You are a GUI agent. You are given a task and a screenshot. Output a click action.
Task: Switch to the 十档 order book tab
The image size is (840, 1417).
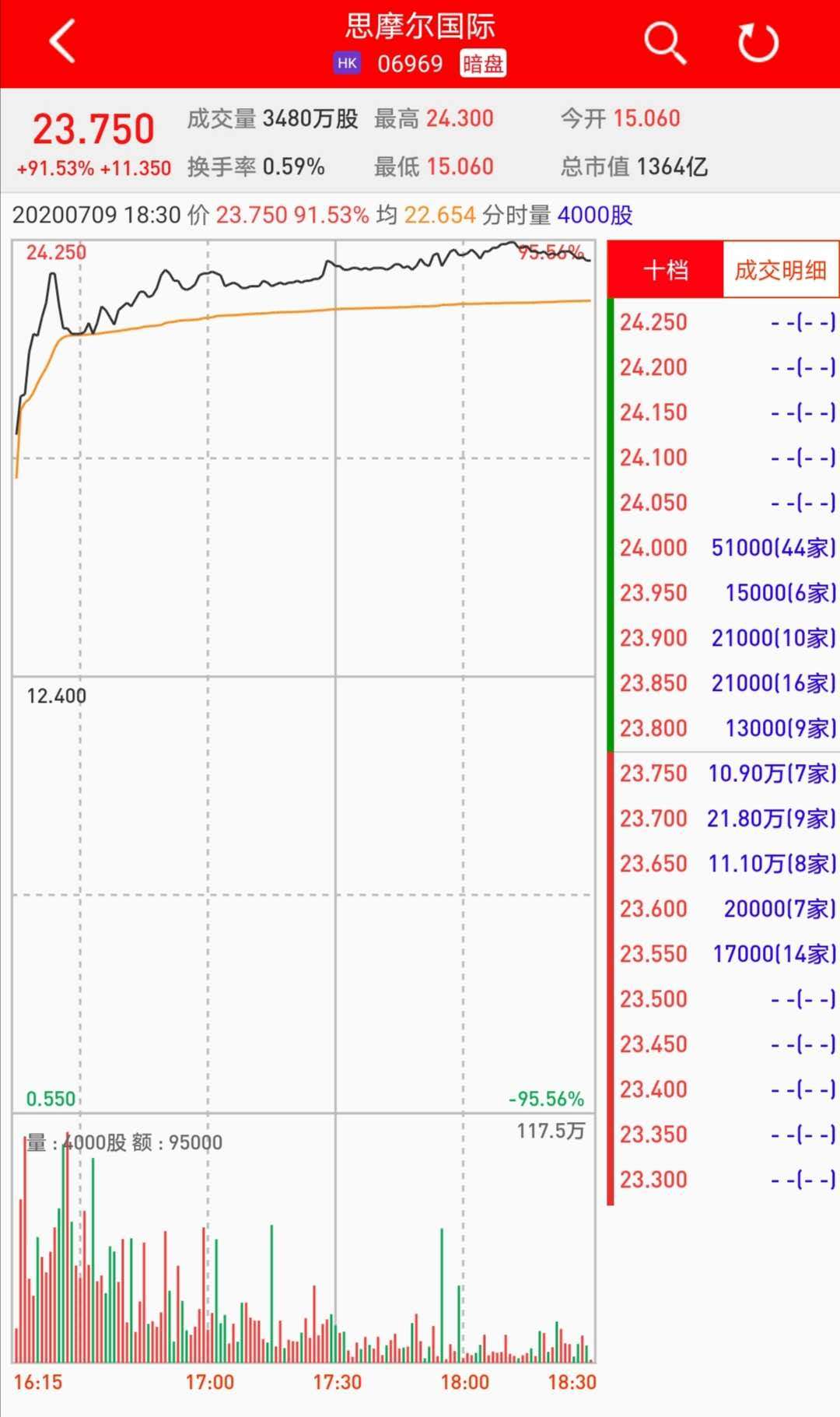pyautogui.click(x=666, y=270)
